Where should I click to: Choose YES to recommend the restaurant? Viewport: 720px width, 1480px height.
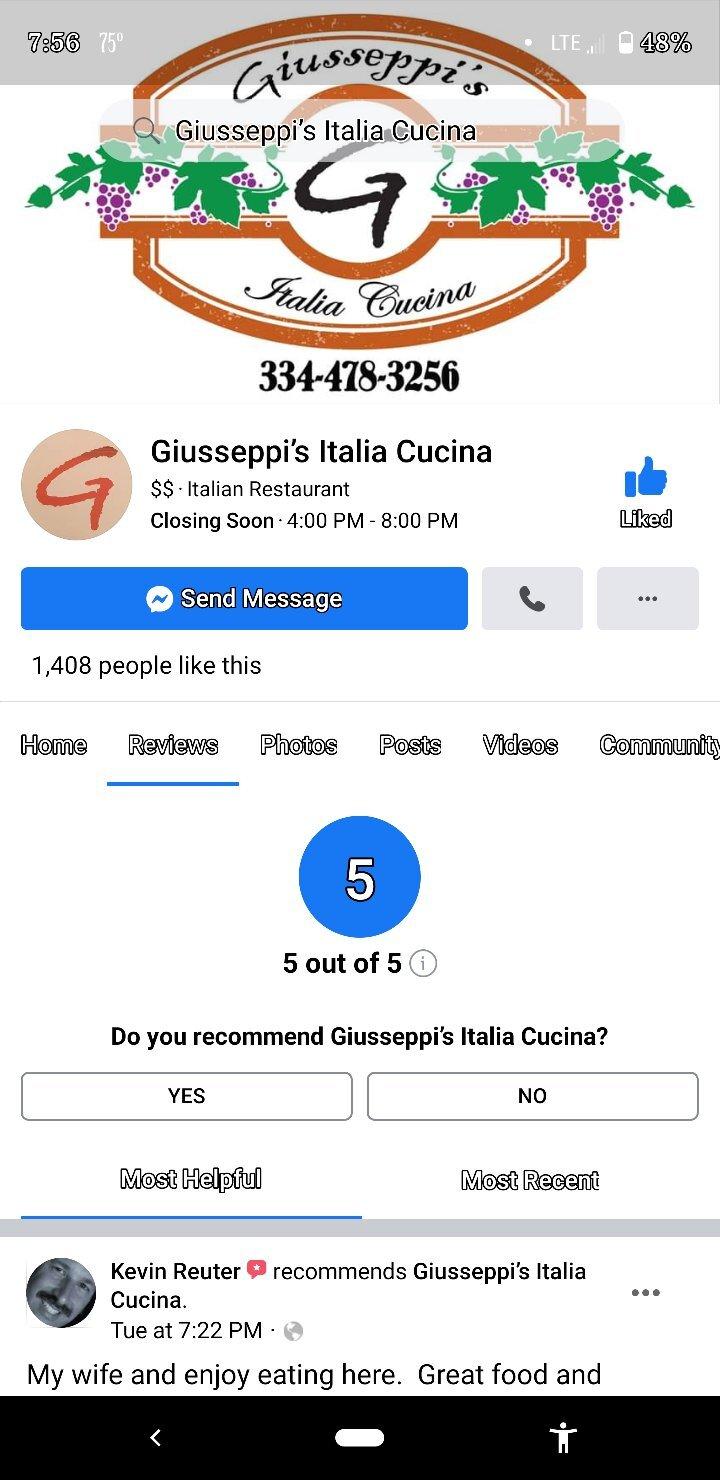[186, 1096]
